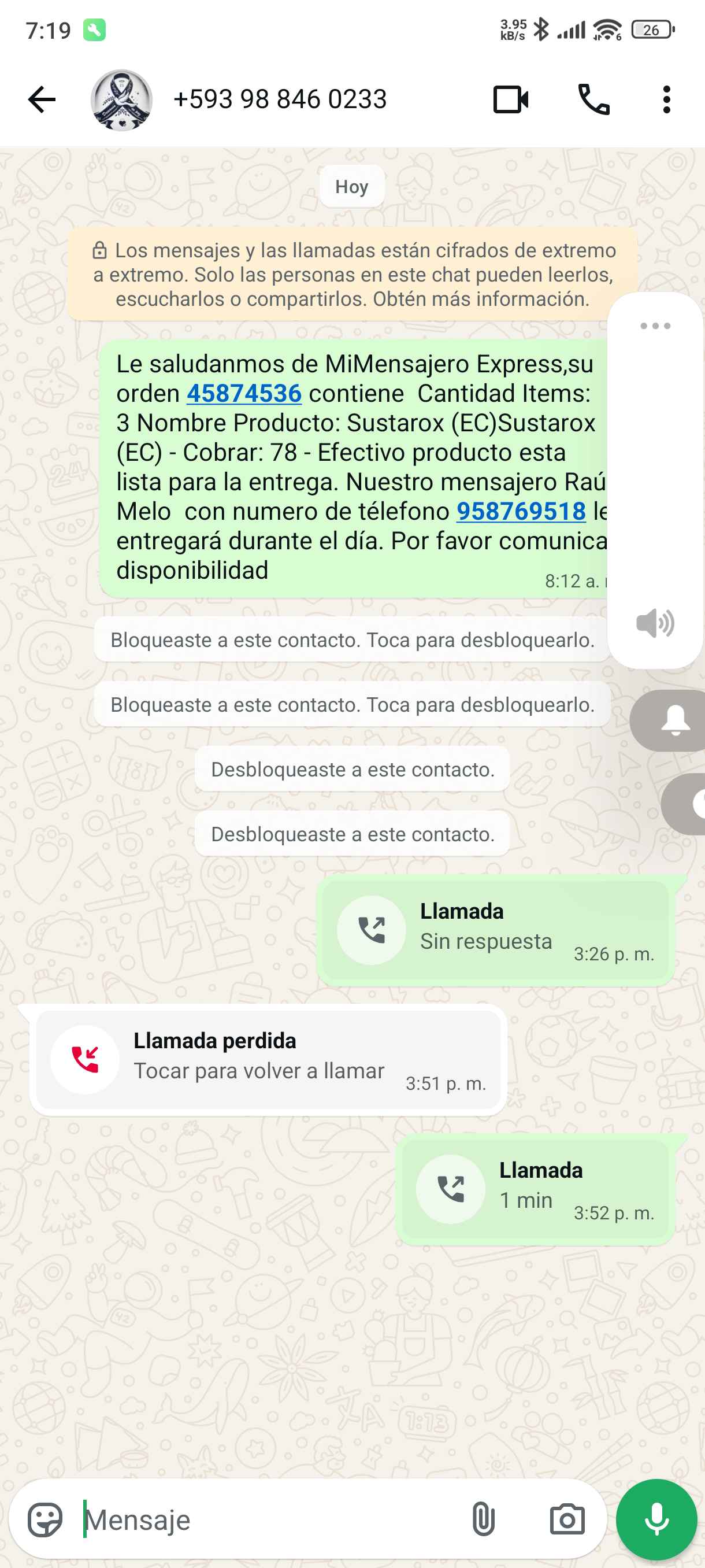
Task: Open the camera to send a photo
Action: 567,1520
